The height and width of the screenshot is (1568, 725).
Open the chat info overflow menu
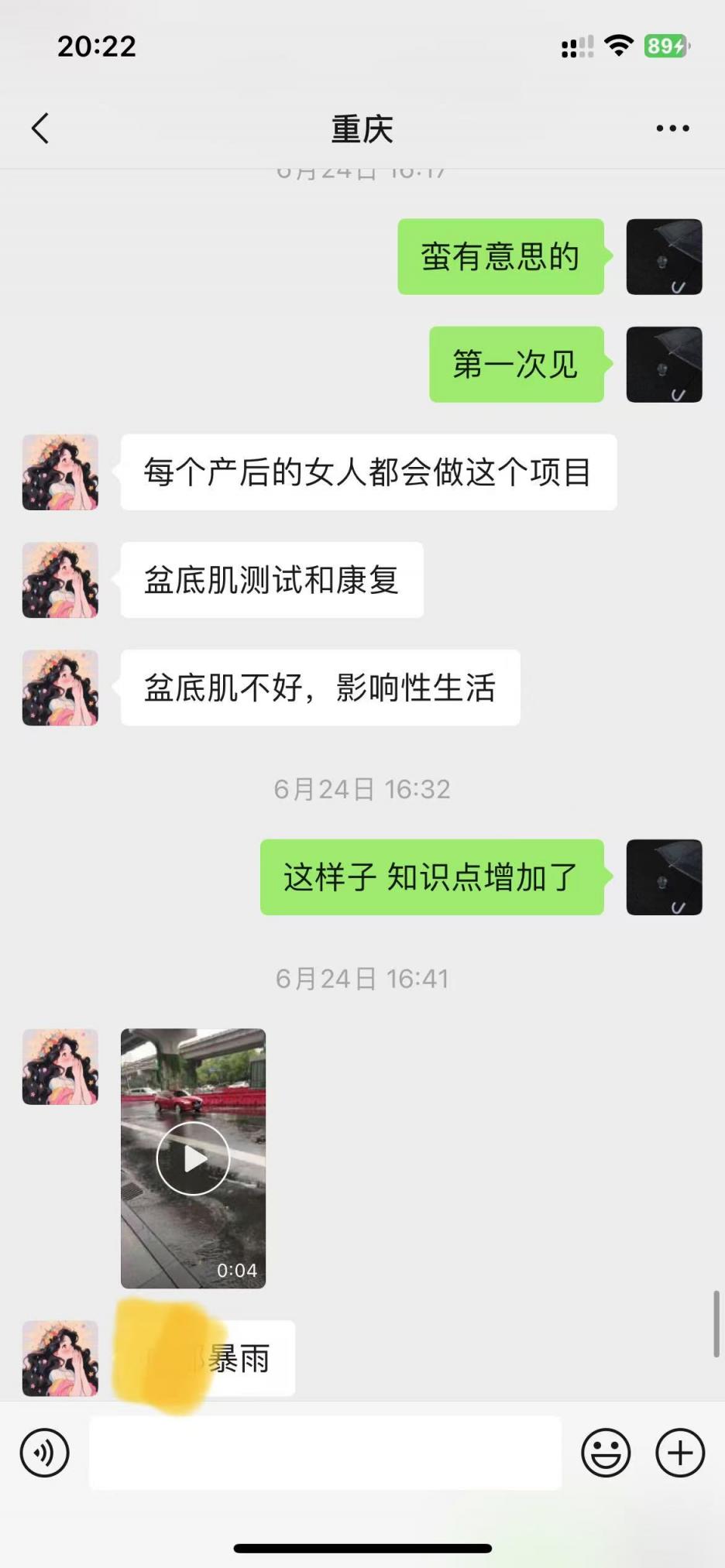(x=672, y=129)
